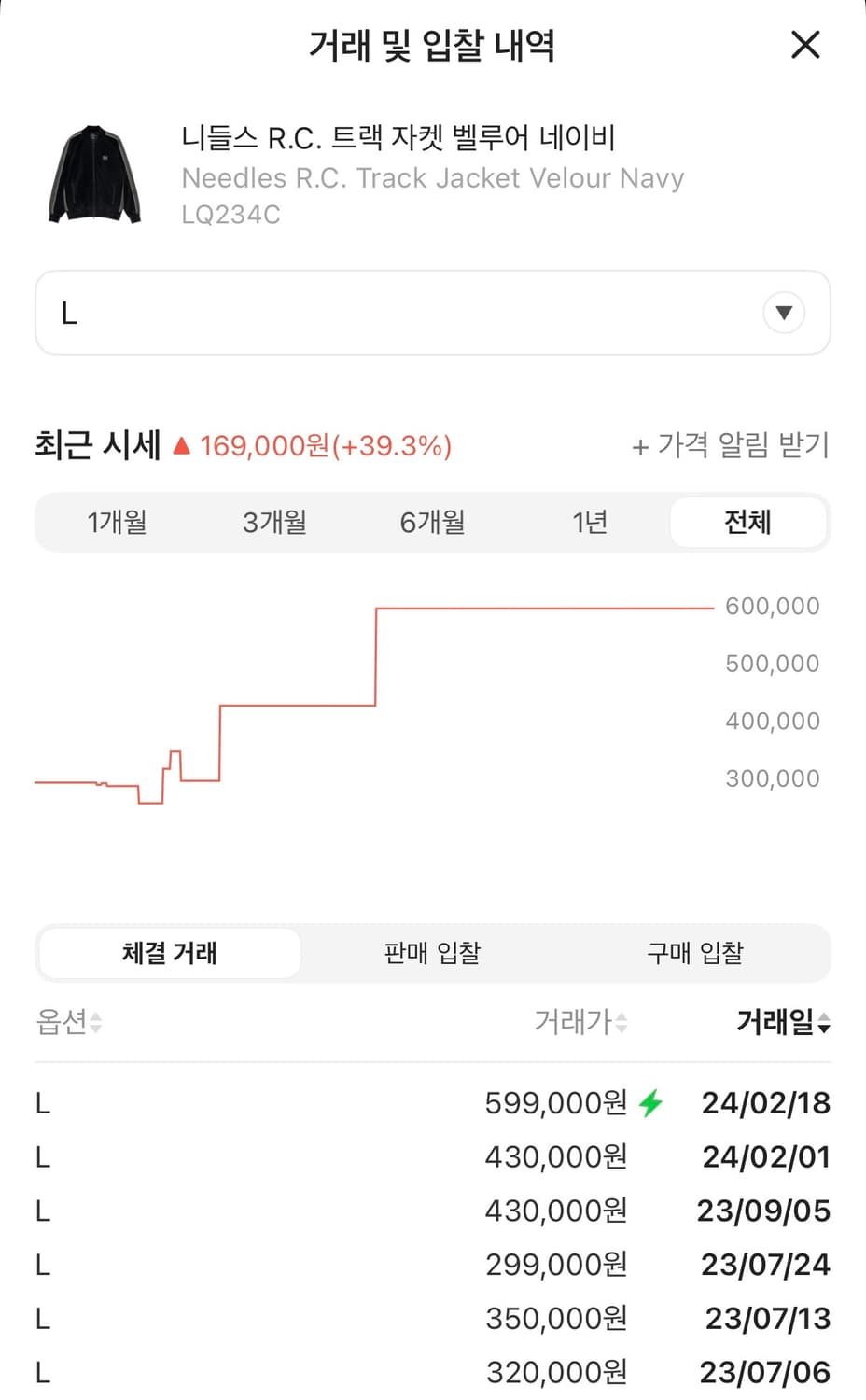Click the green lightning express delivery icon
This screenshot has height=1400, width=866.
click(x=650, y=1102)
